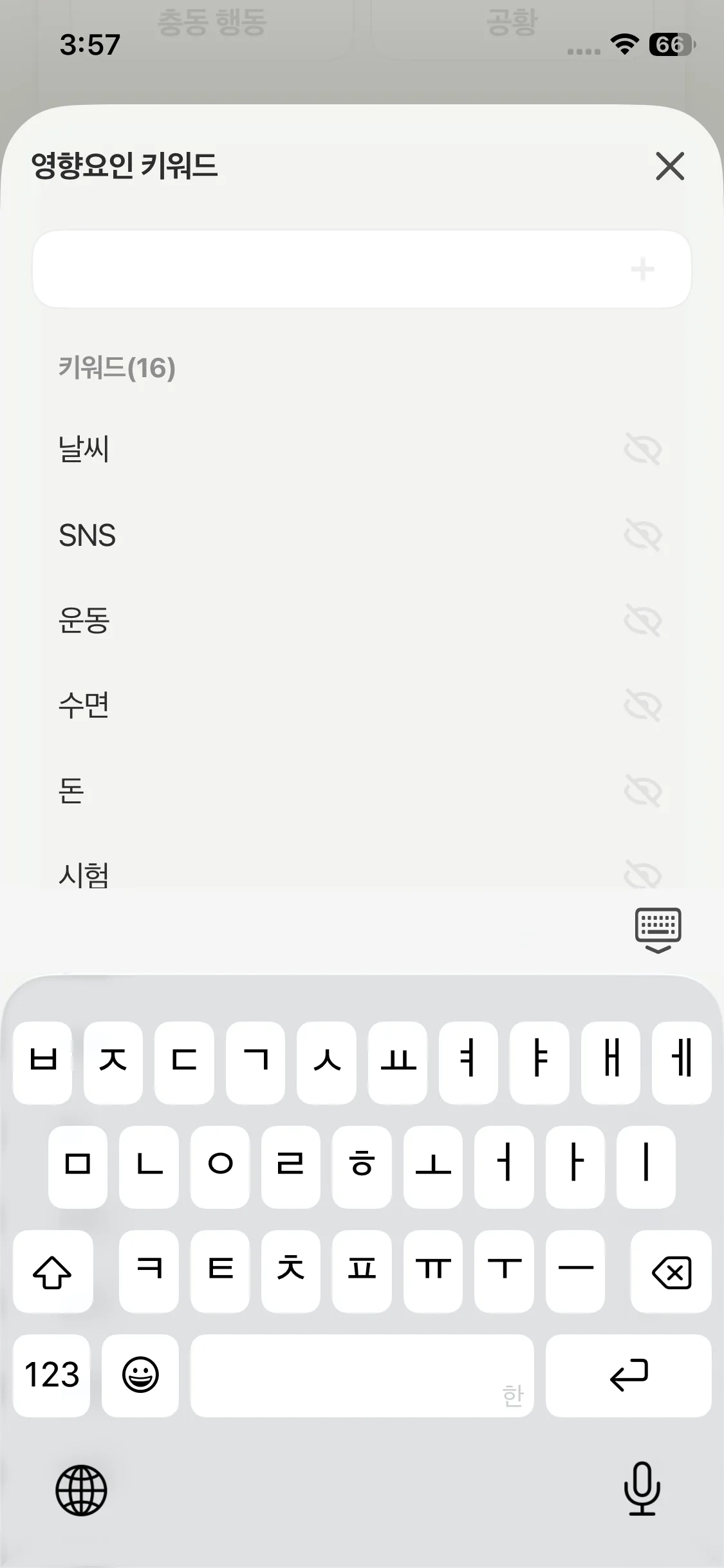724x1568 pixels.
Task: Tap the empty keyword input field
Action: [322, 269]
